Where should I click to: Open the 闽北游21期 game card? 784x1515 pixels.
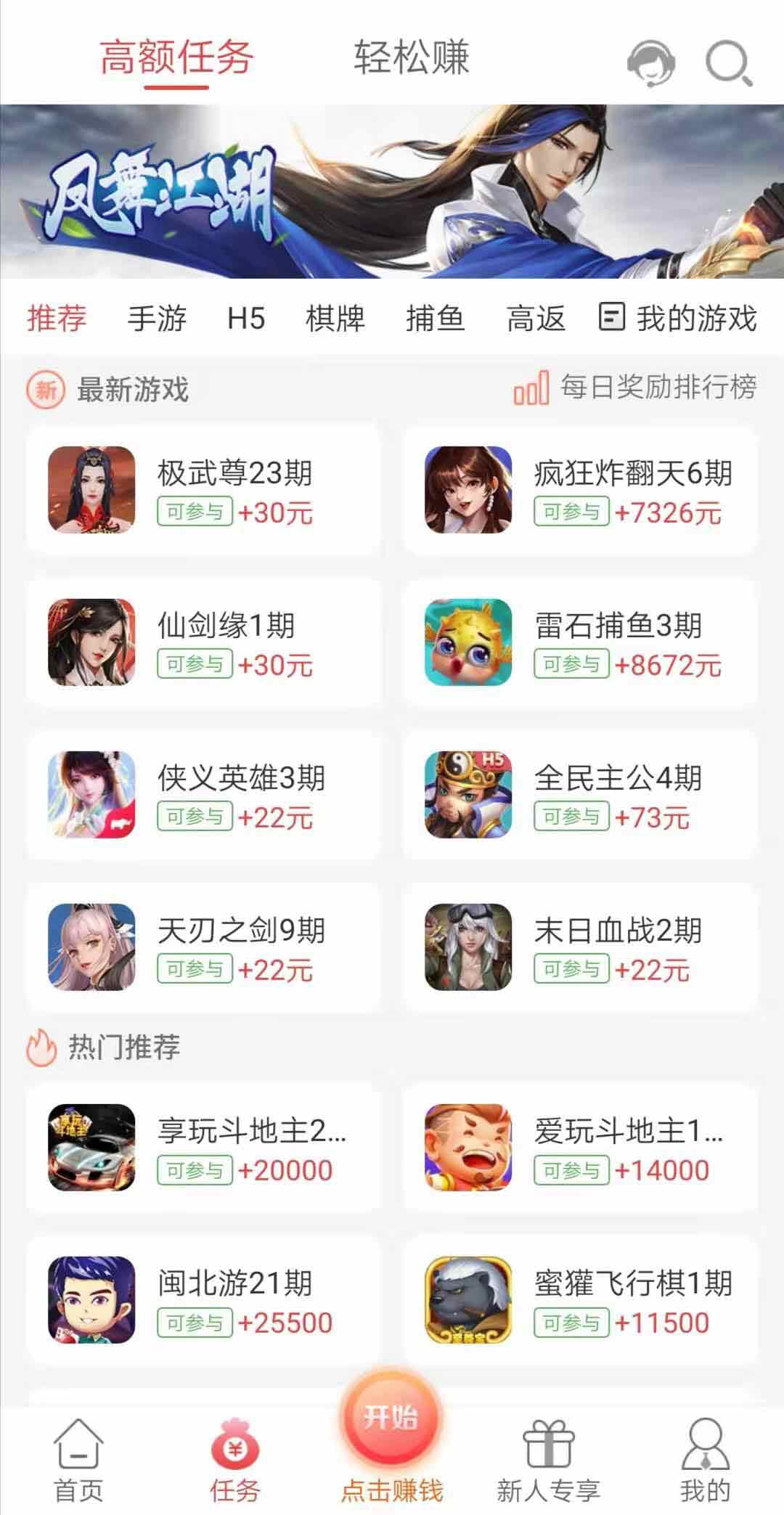tap(203, 1300)
